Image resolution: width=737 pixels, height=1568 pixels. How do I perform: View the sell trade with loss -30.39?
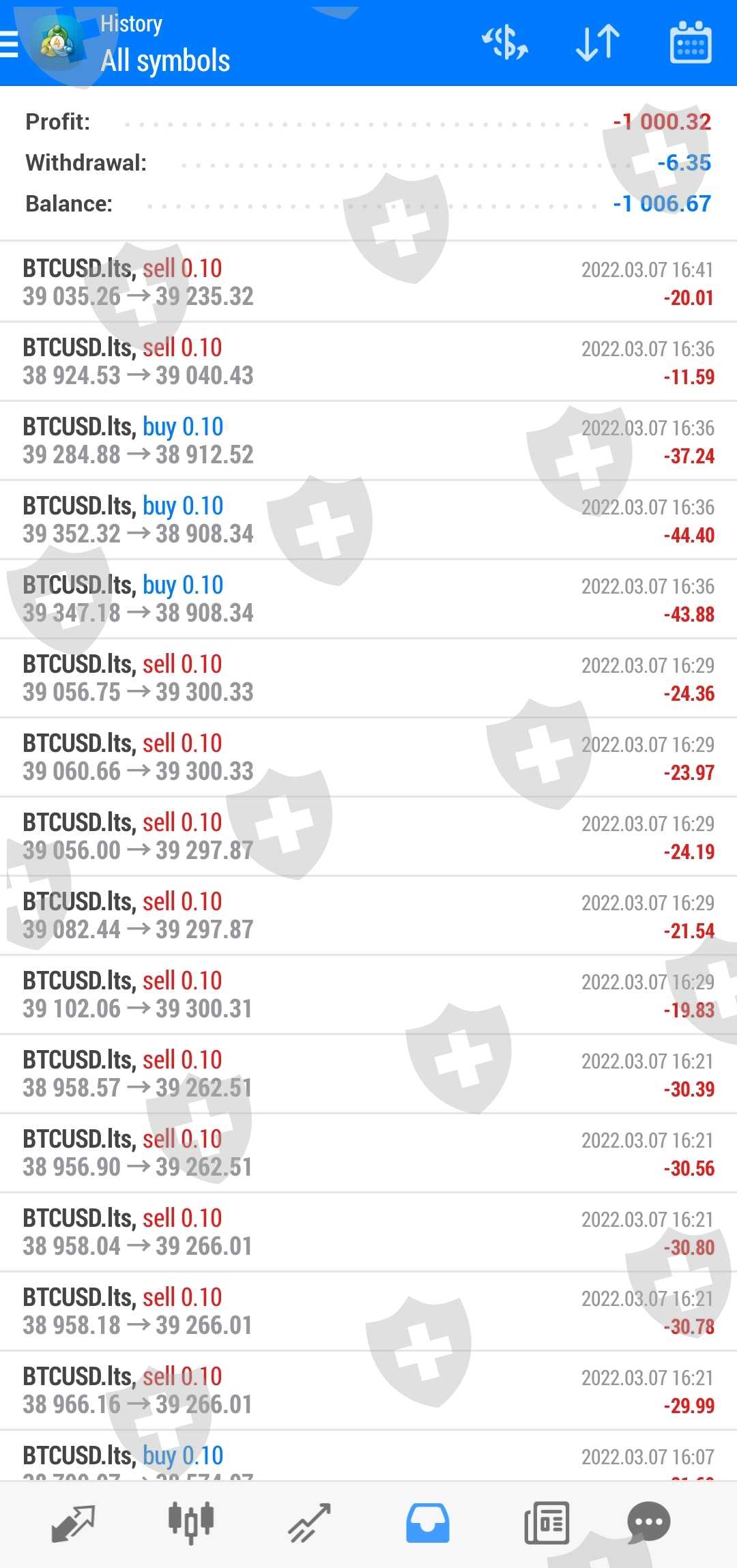(x=369, y=1073)
